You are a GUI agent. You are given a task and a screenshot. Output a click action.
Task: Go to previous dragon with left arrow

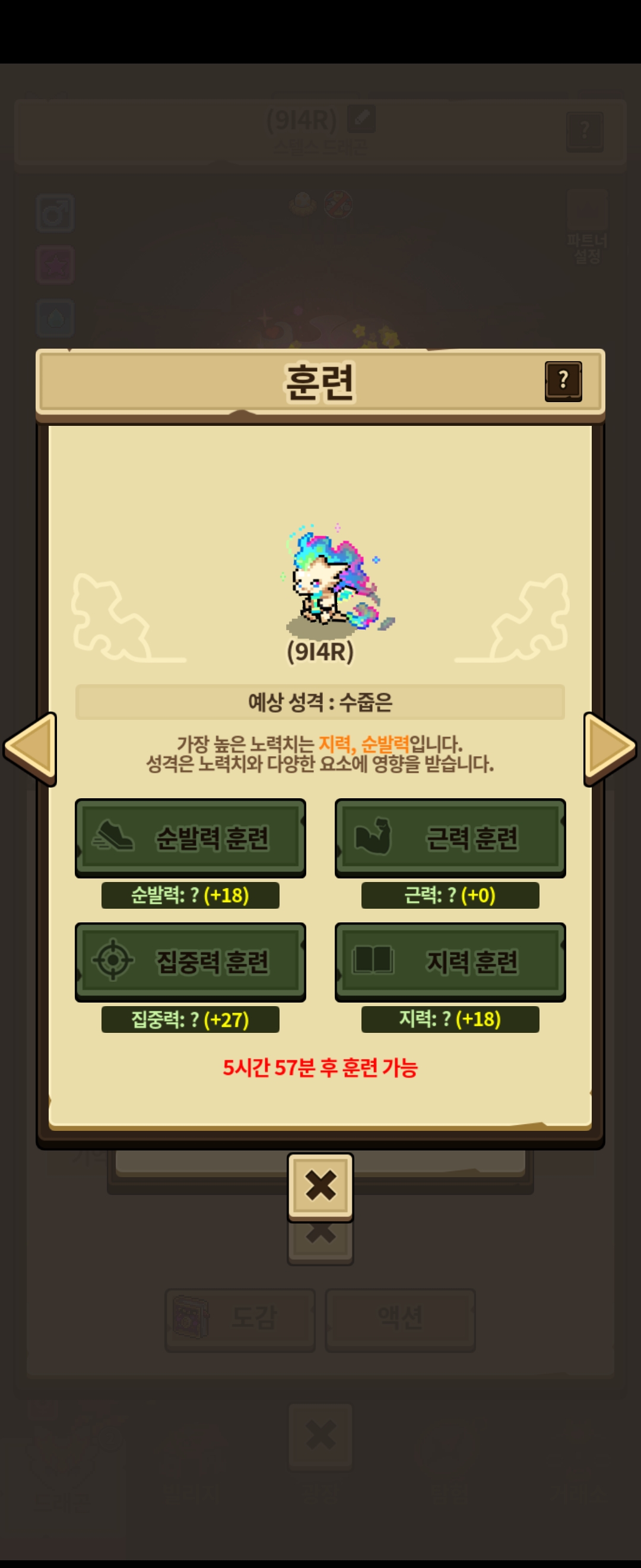tap(30, 748)
